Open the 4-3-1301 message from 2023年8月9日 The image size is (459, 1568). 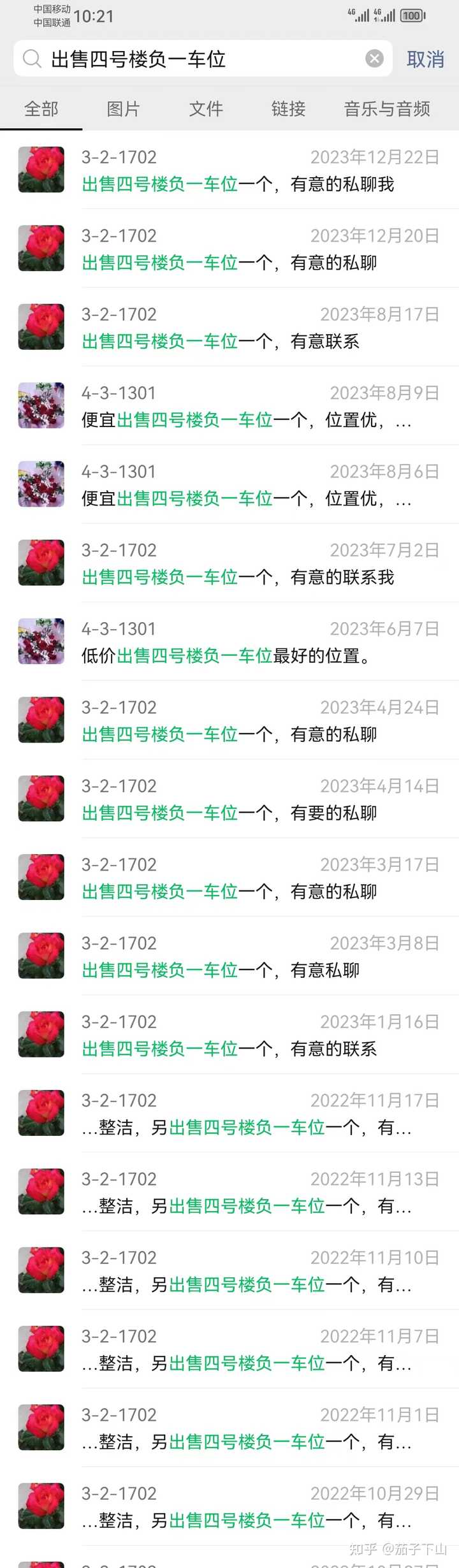(255, 406)
